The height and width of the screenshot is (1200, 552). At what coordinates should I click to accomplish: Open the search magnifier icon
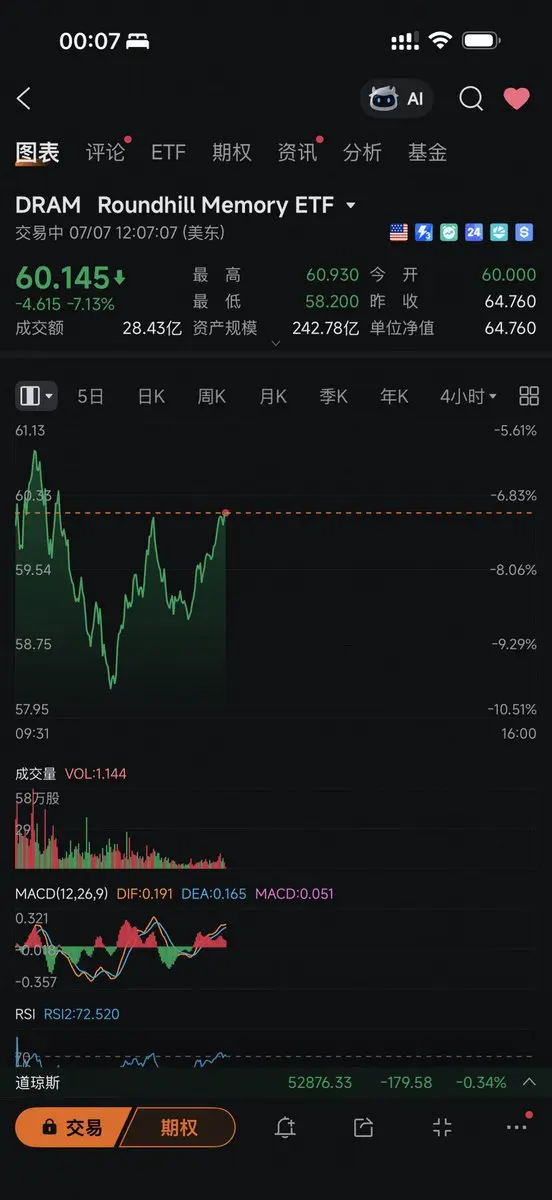click(471, 98)
